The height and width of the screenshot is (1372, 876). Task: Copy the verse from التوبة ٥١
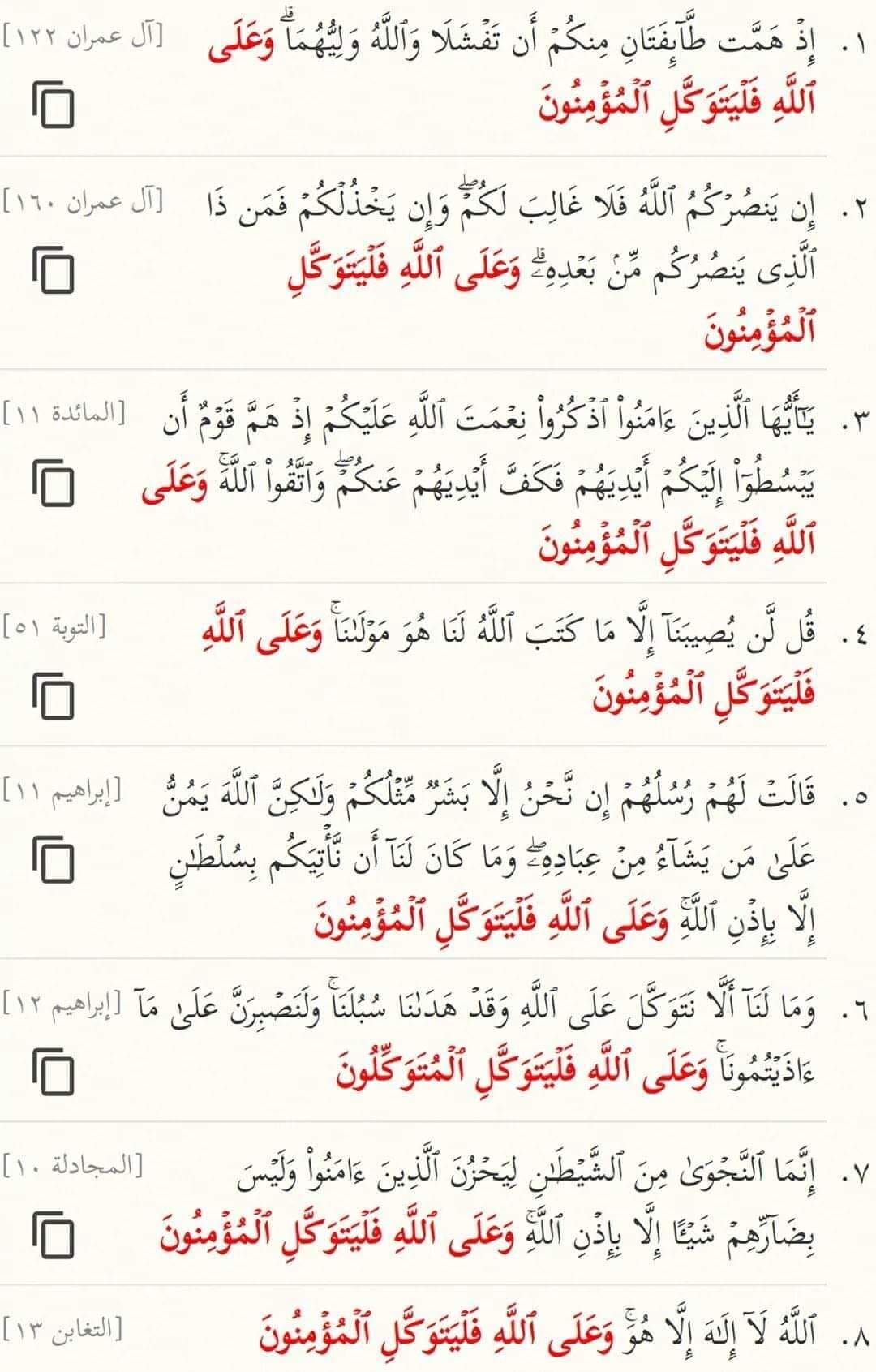tap(53, 695)
